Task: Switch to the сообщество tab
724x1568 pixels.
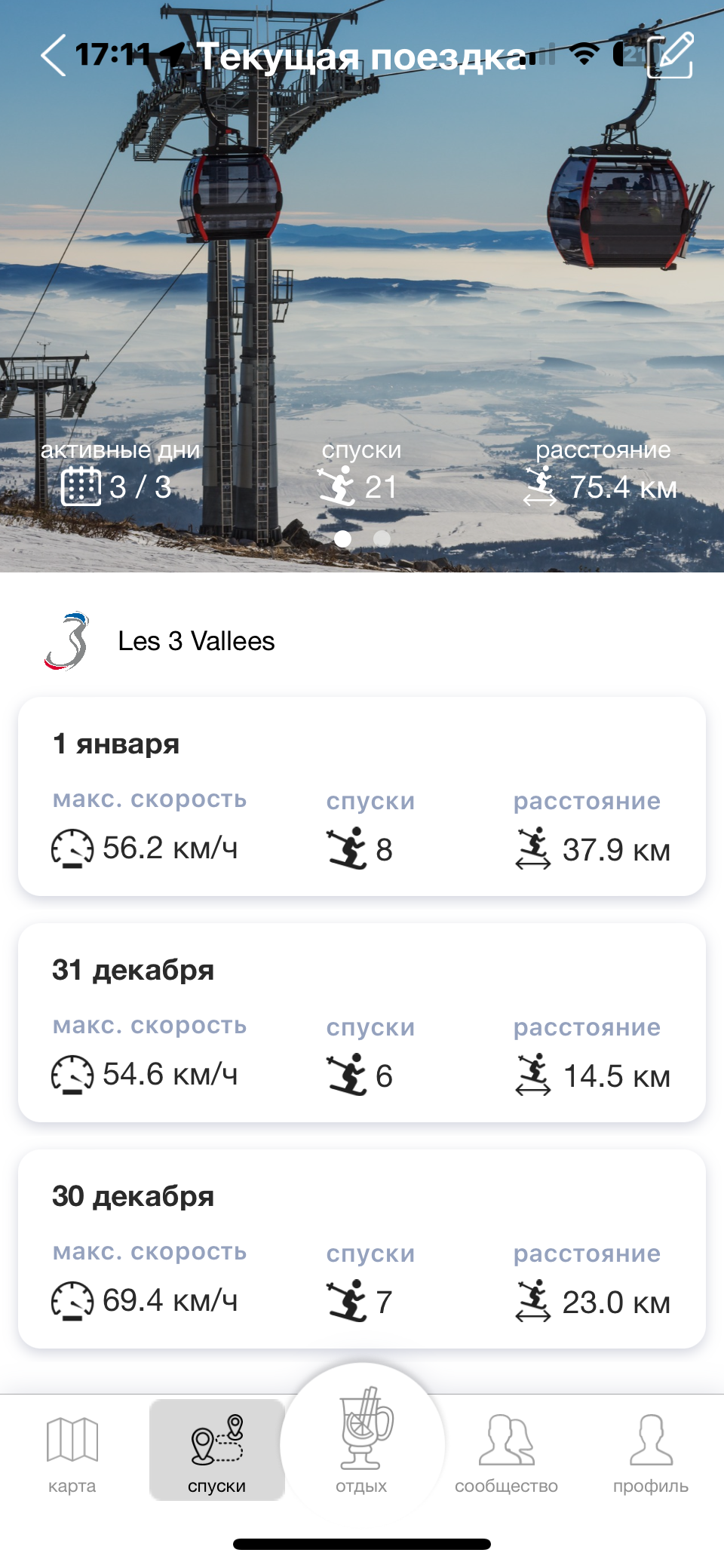Action: tap(506, 1451)
